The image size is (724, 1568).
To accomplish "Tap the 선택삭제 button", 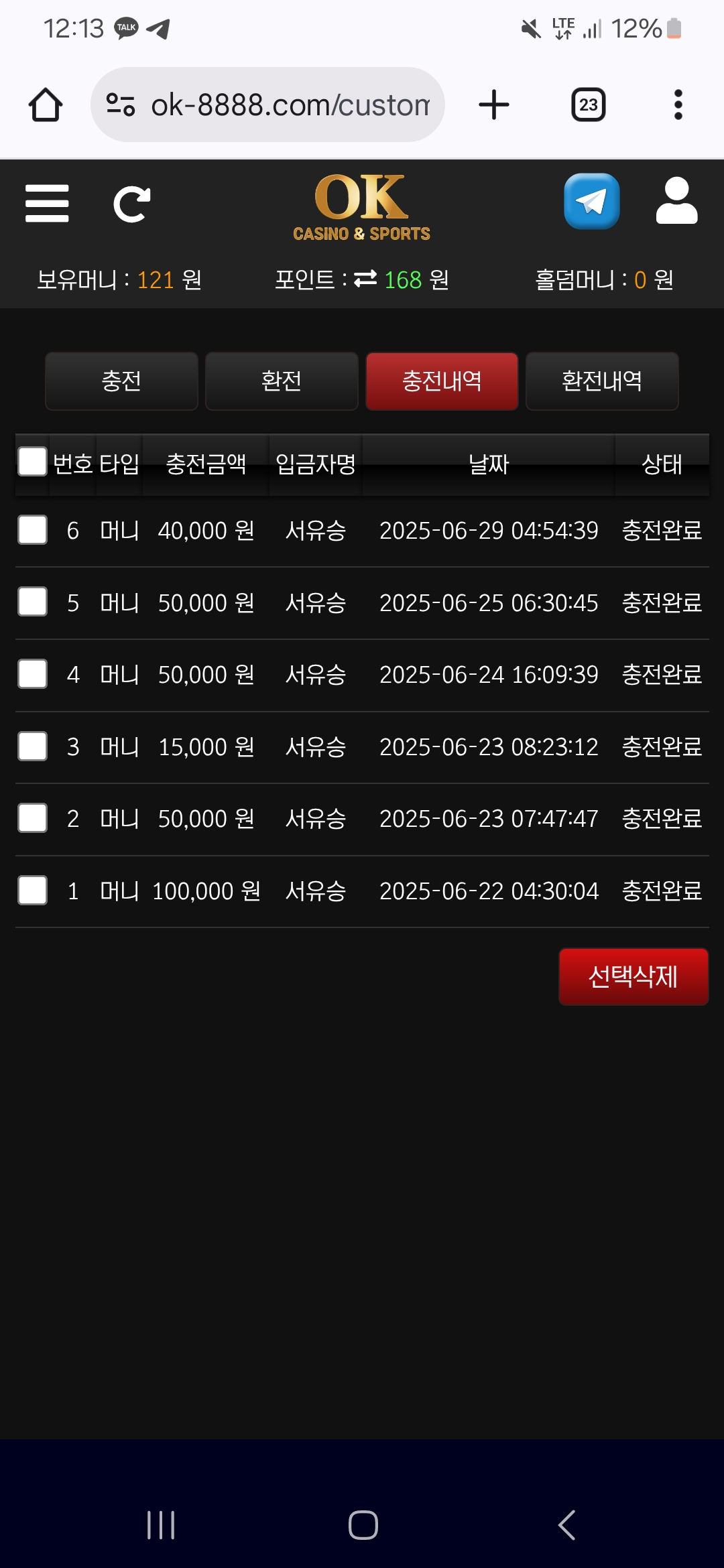I will click(633, 976).
